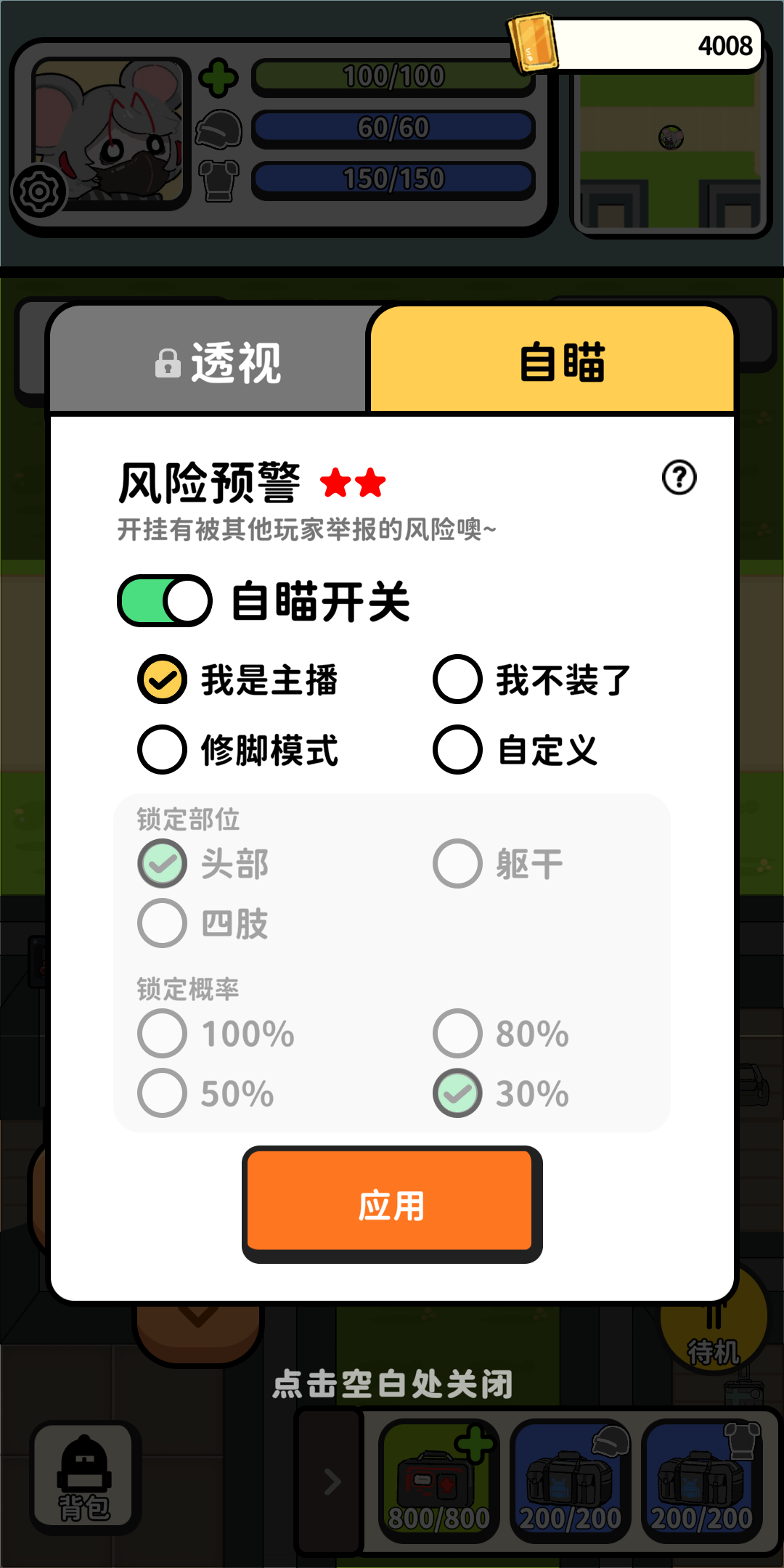Set lock probability to 100%

163,1034
